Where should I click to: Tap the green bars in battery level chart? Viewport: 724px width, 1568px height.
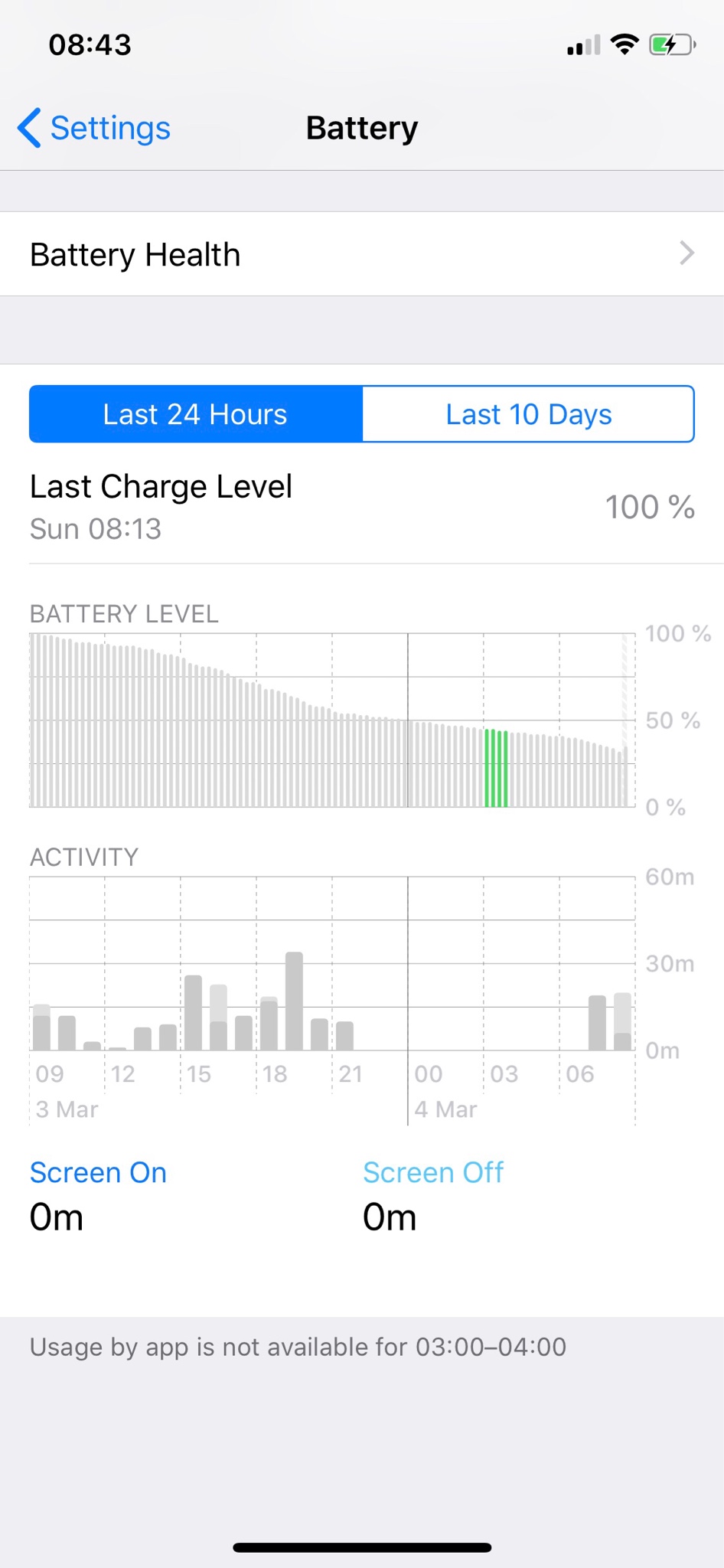pos(496,768)
